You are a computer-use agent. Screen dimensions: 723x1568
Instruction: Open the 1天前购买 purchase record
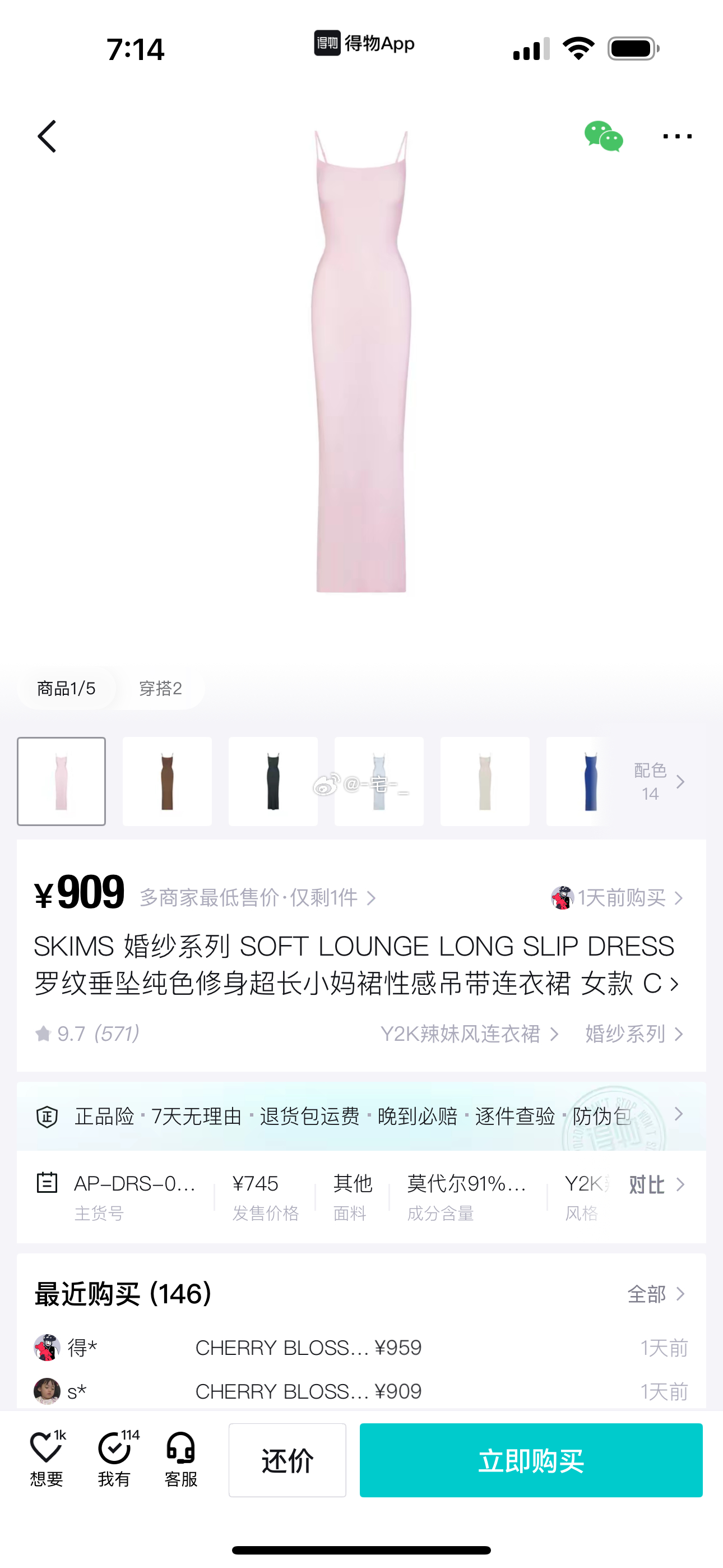click(x=619, y=898)
